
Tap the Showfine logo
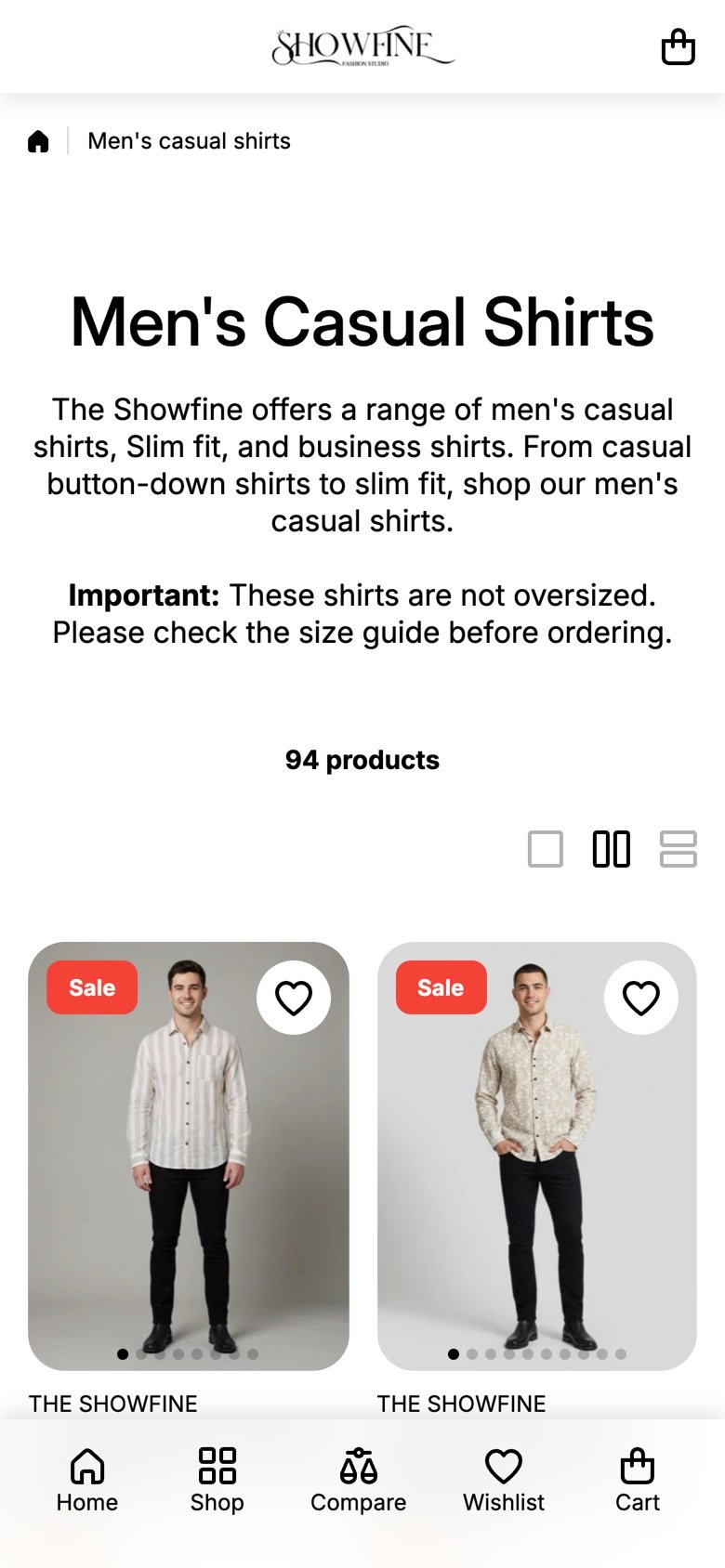362,46
